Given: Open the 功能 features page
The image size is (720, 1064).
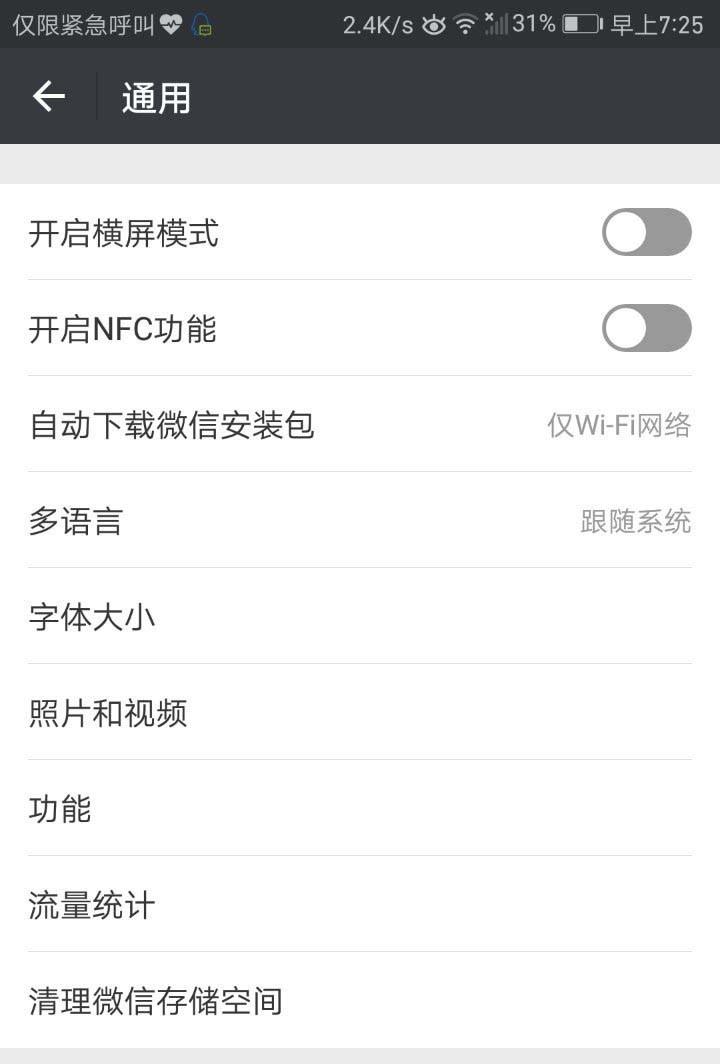Looking at the screenshot, I should [x=360, y=809].
